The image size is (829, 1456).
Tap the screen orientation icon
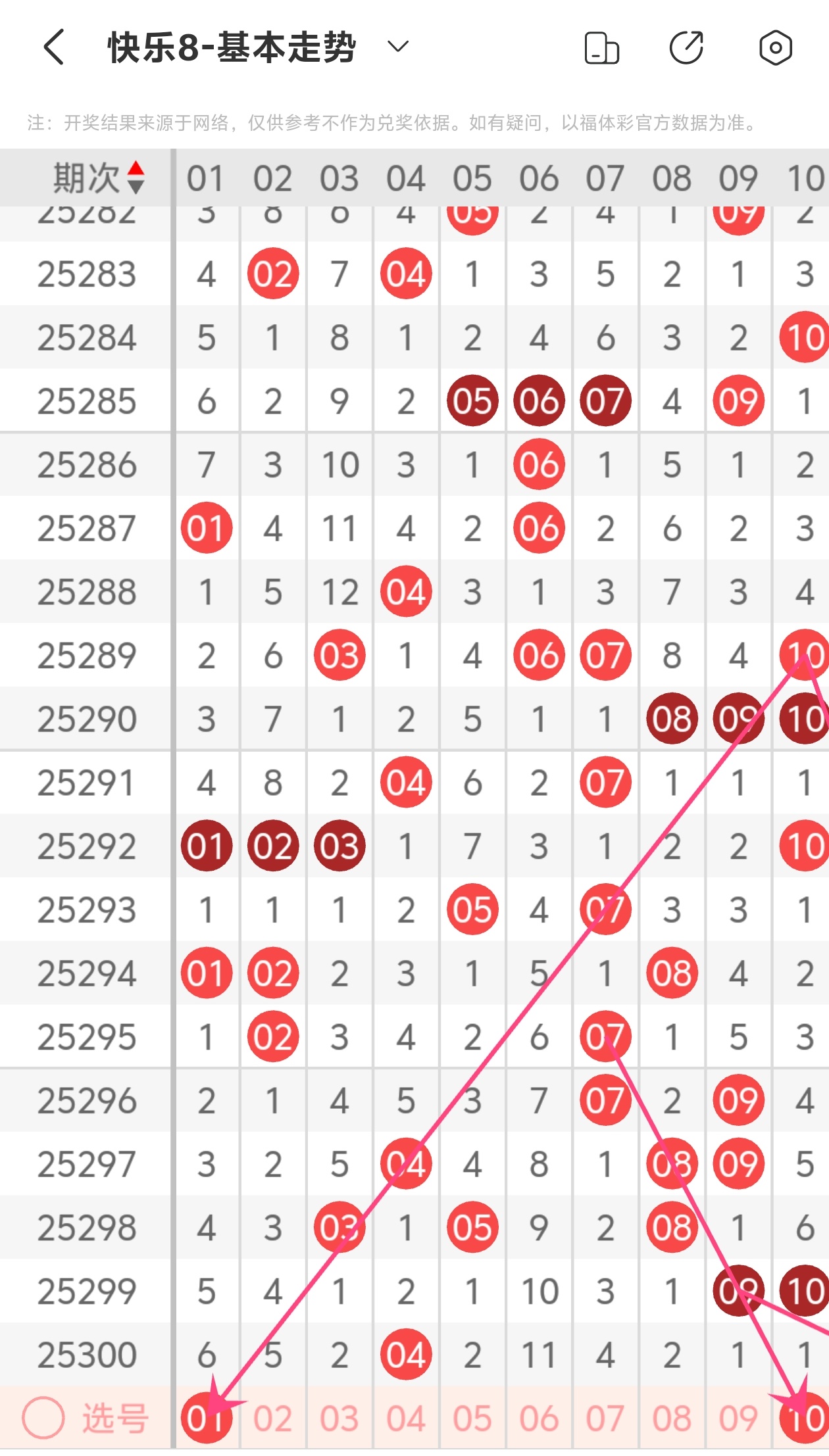click(601, 47)
